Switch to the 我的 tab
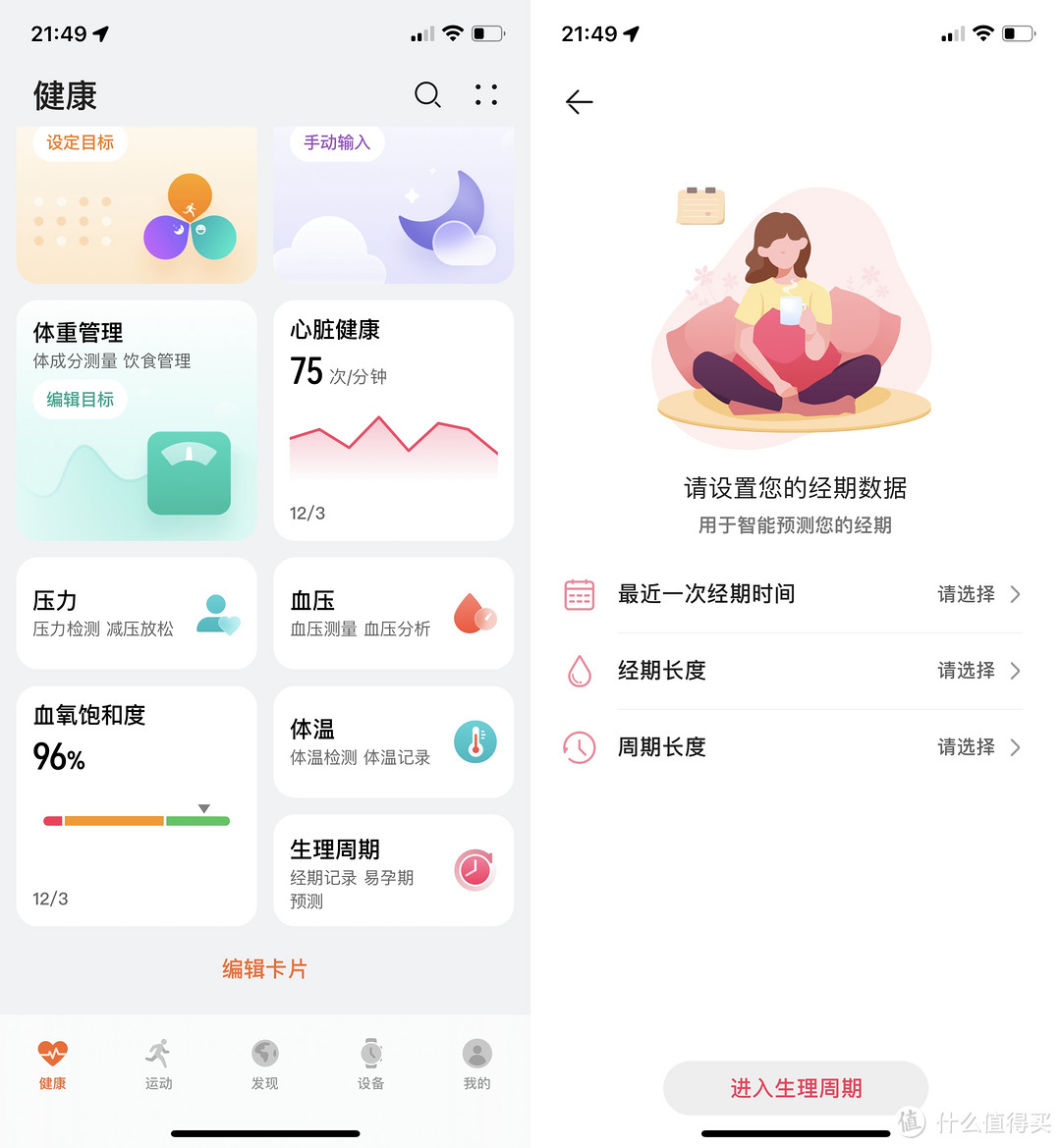 coord(476,1064)
